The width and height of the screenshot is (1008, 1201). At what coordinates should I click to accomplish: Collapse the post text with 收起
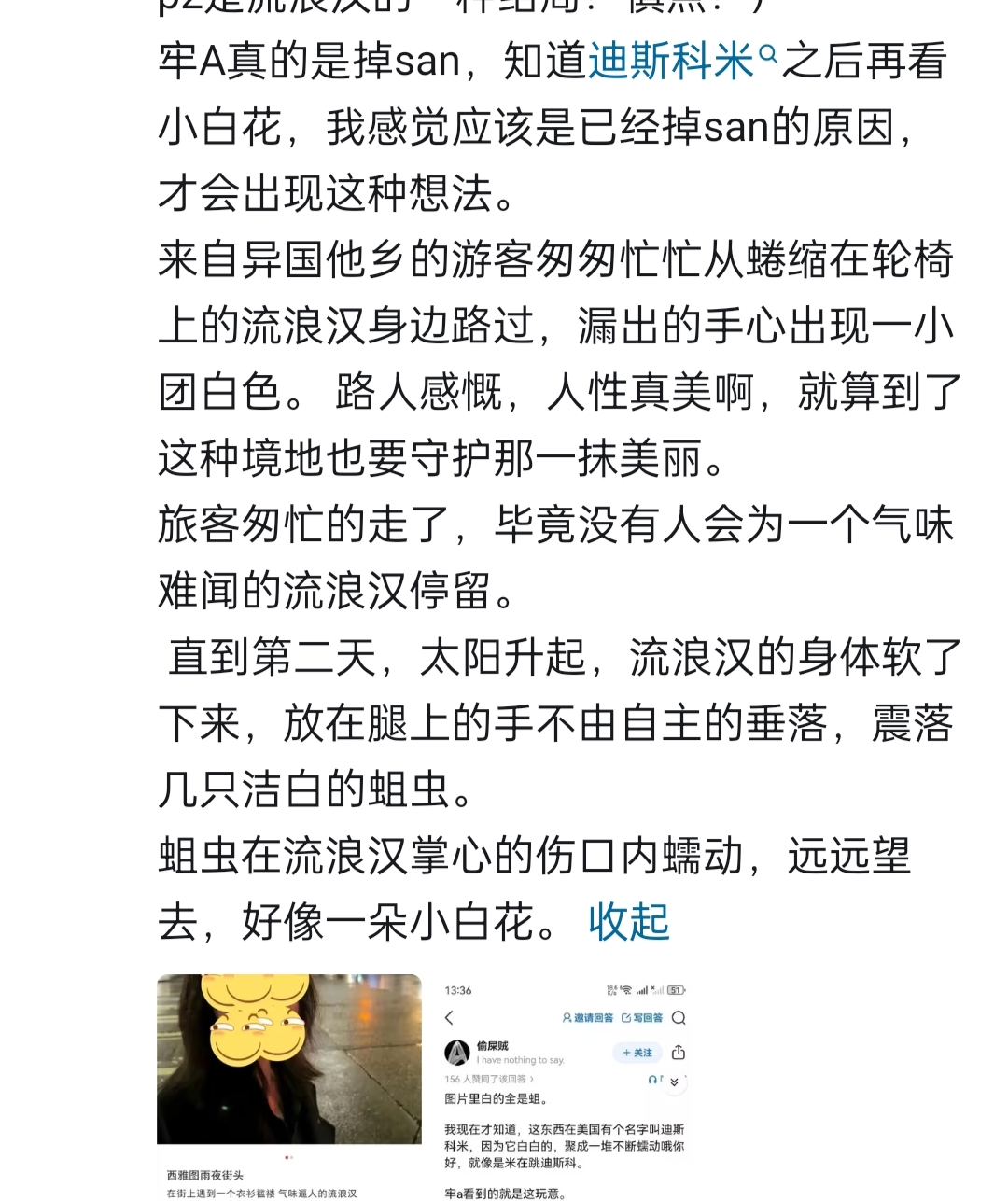(629, 922)
